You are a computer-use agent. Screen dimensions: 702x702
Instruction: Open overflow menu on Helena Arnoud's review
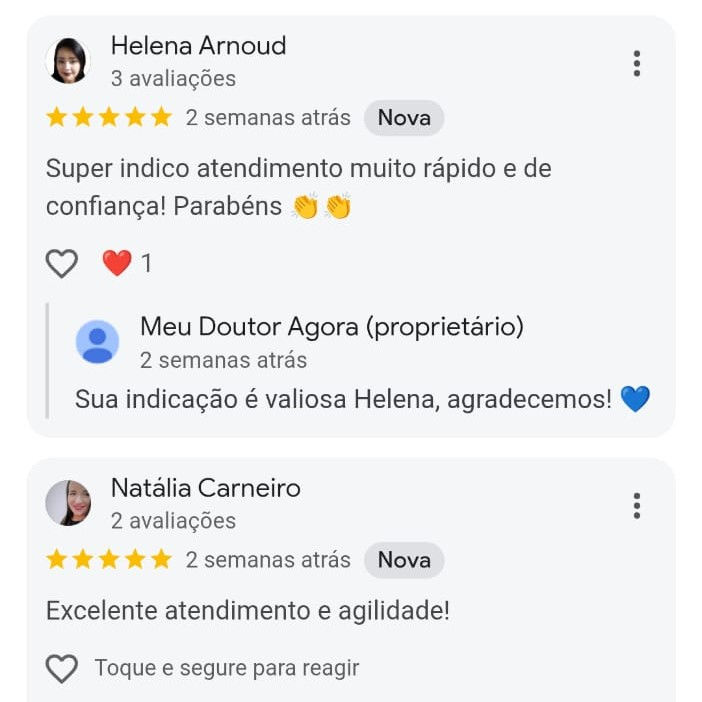636,63
